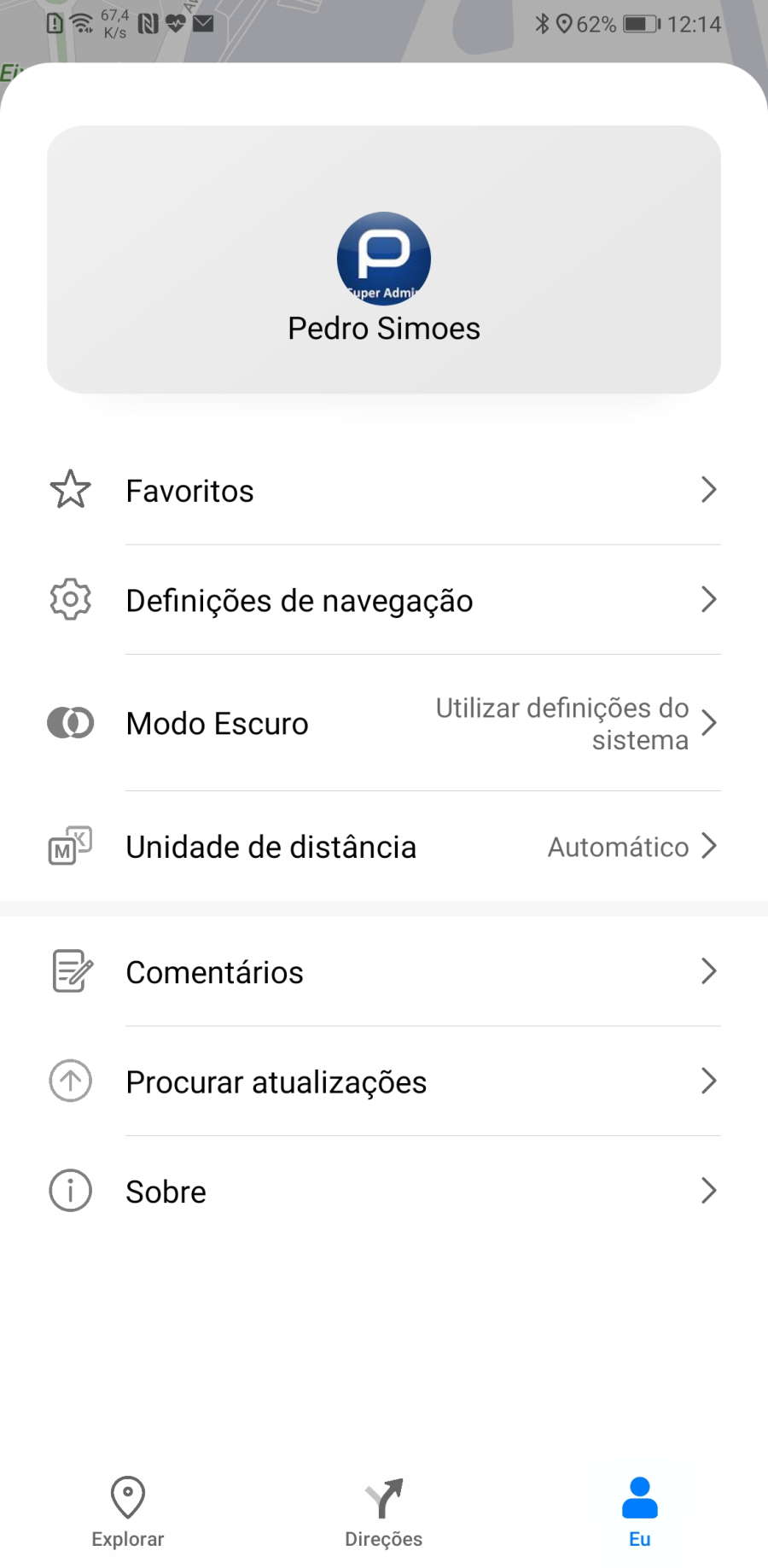The image size is (768, 1568).
Task: Open the Favoritos list
Action: (x=384, y=490)
